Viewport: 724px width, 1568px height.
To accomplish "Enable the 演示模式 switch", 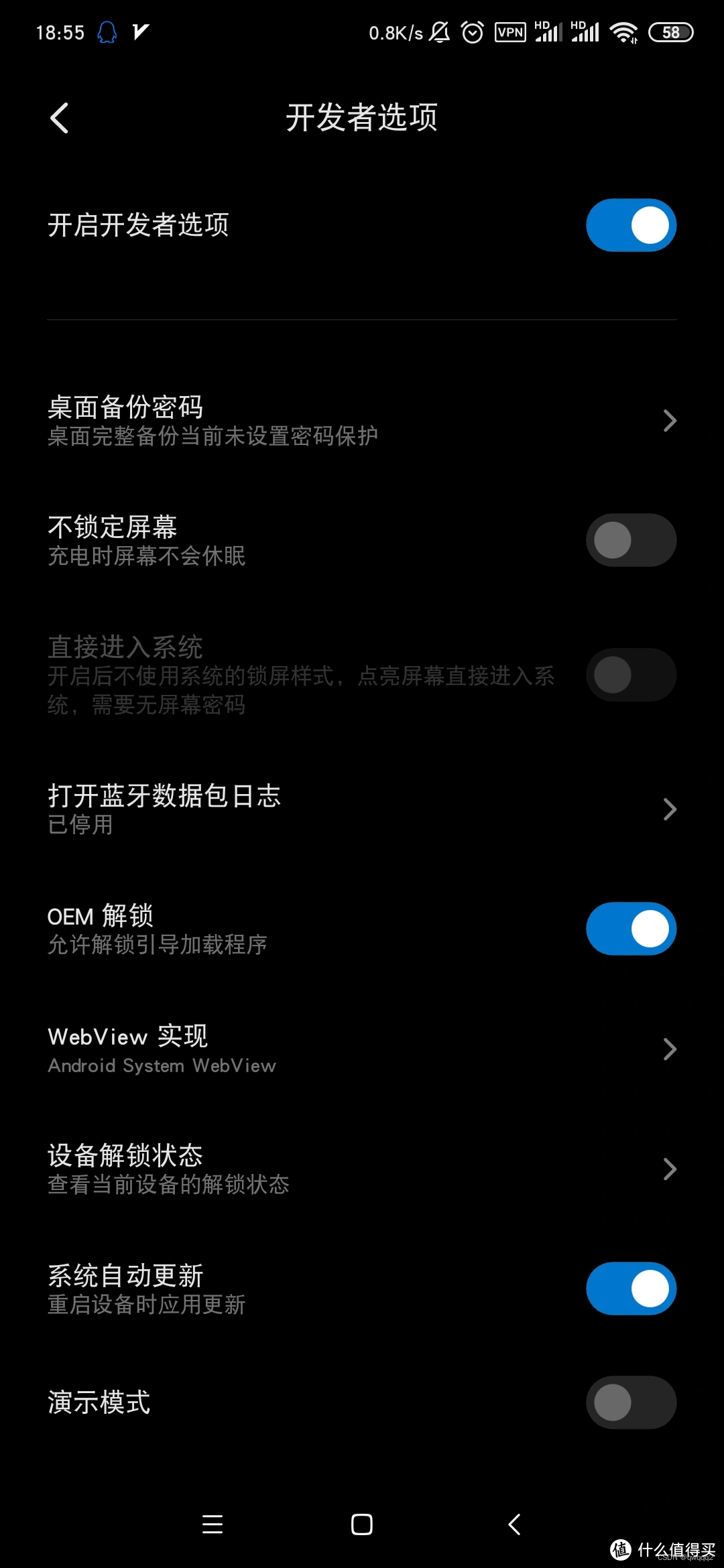I will pos(630,1402).
